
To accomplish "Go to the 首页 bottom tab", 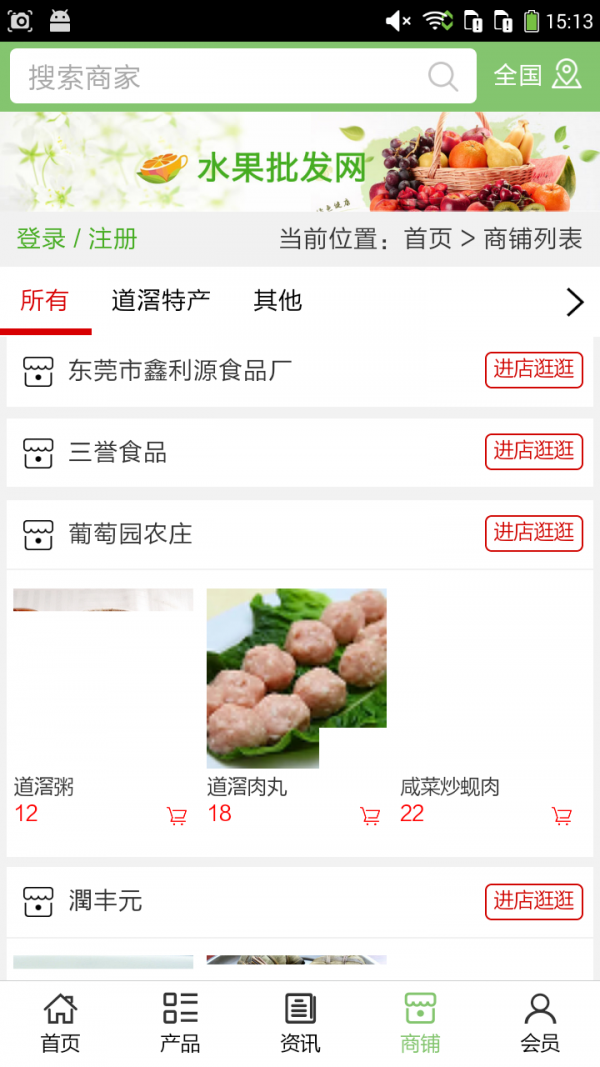I will (x=60, y=1023).
